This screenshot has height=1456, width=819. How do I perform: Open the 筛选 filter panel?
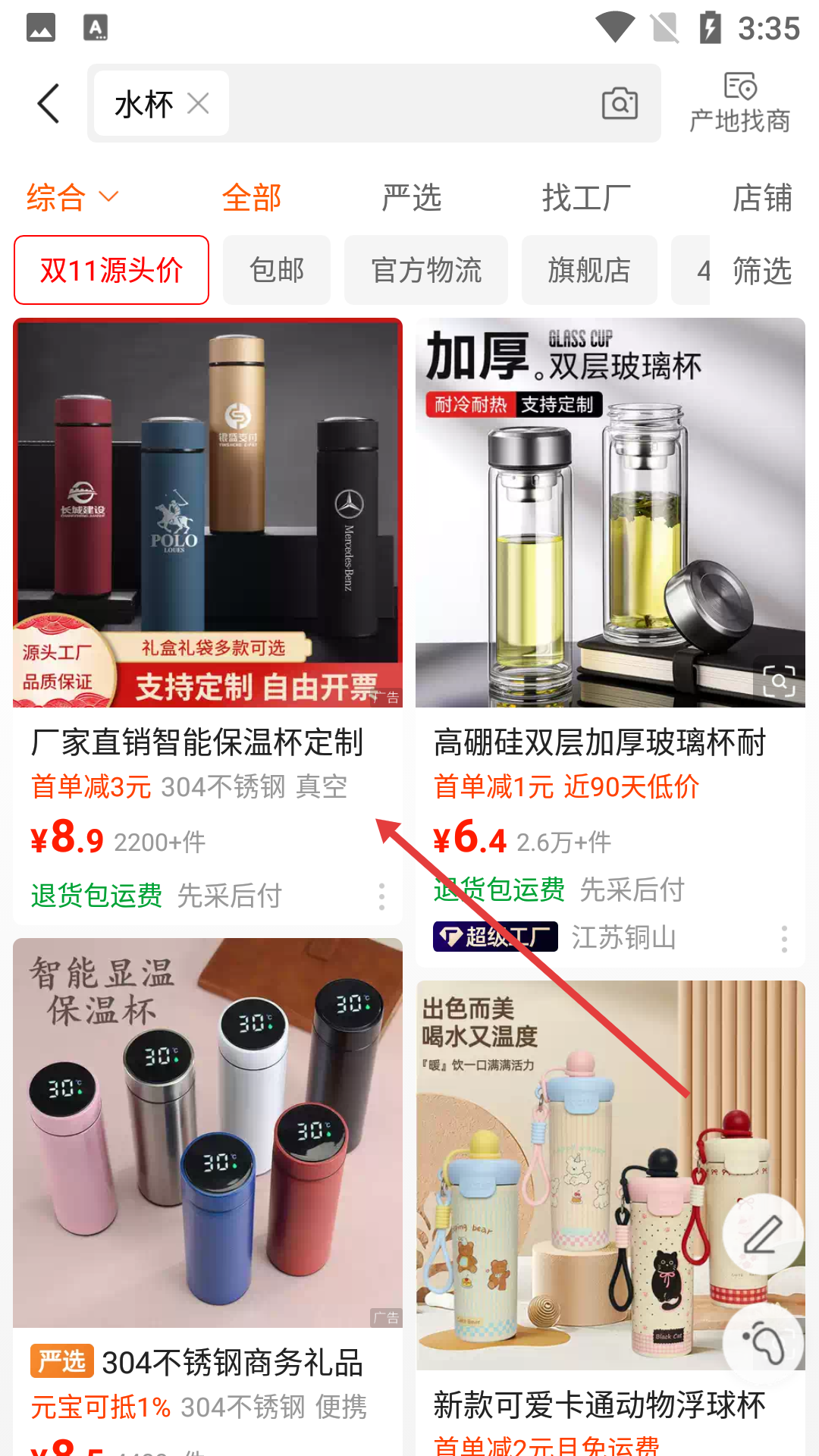pos(761,270)
